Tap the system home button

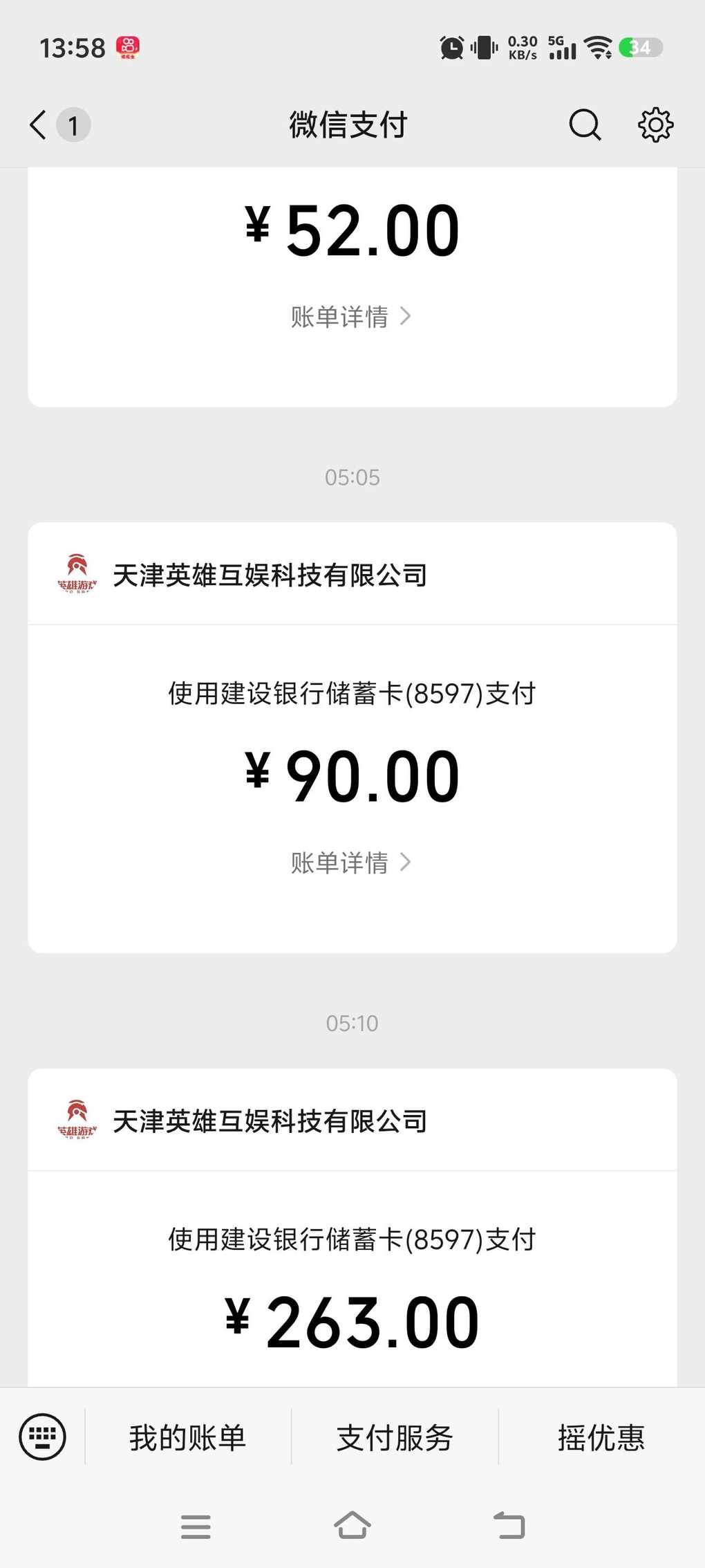coord(352,1525)
